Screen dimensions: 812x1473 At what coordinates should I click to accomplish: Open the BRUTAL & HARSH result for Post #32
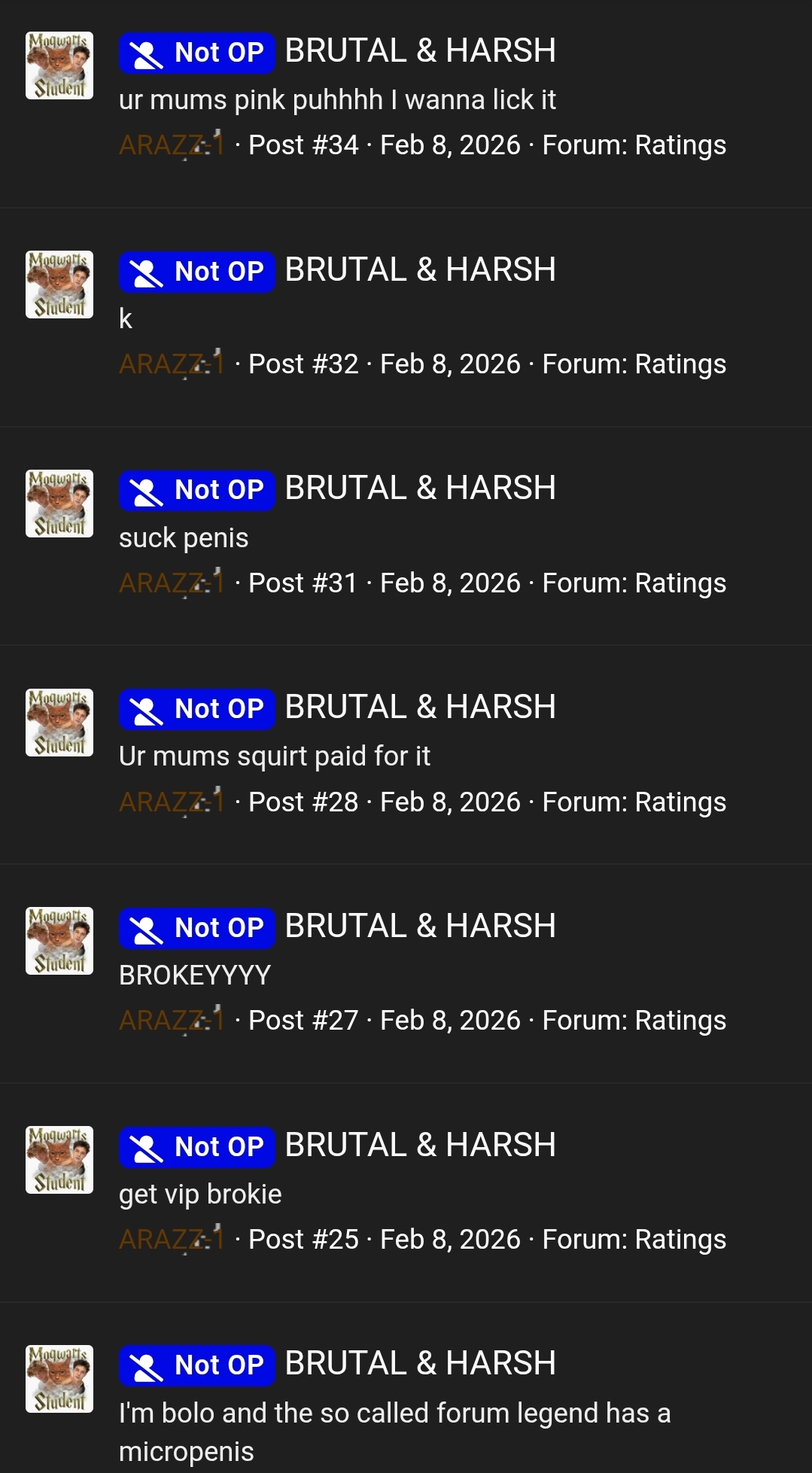pos(420,270)
